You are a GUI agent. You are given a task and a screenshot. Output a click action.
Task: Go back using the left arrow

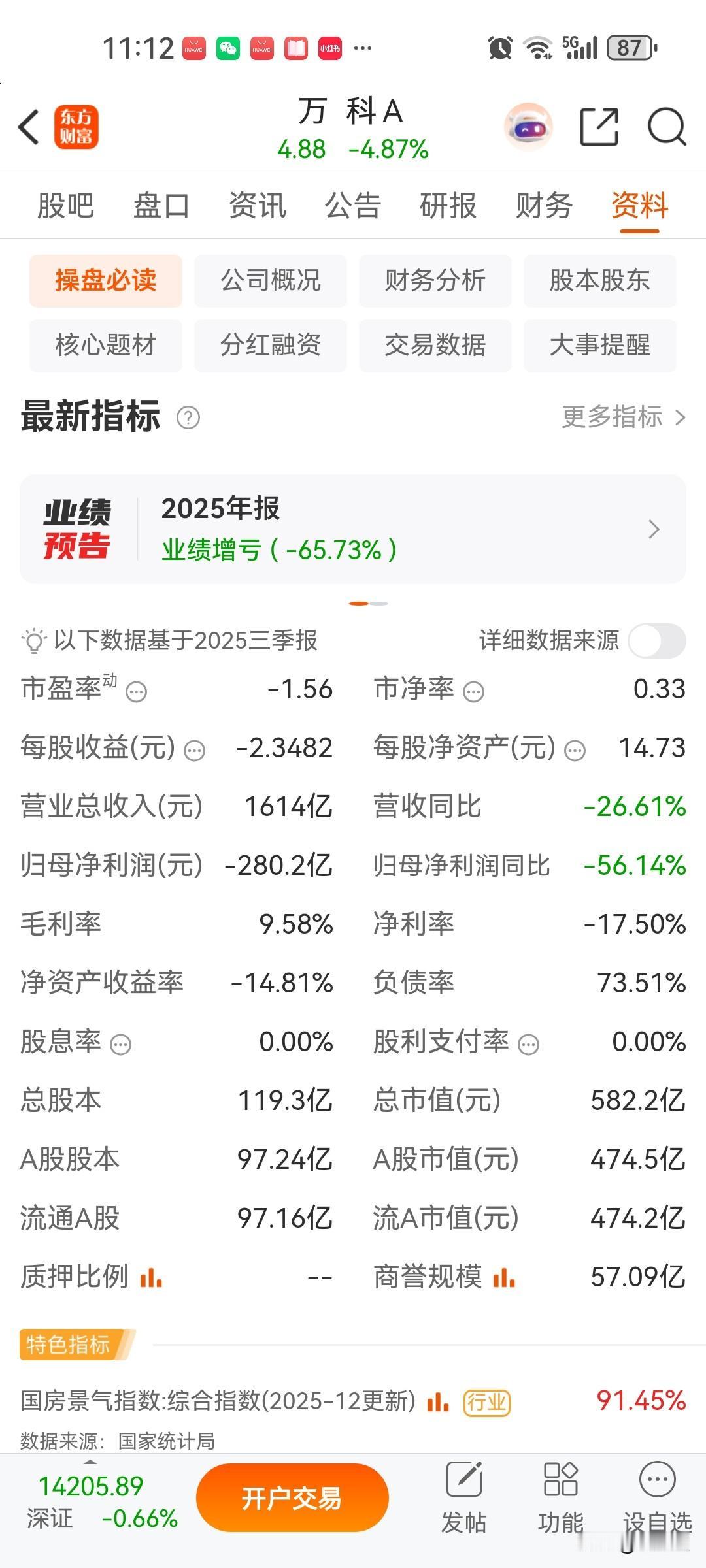point(28,127)
